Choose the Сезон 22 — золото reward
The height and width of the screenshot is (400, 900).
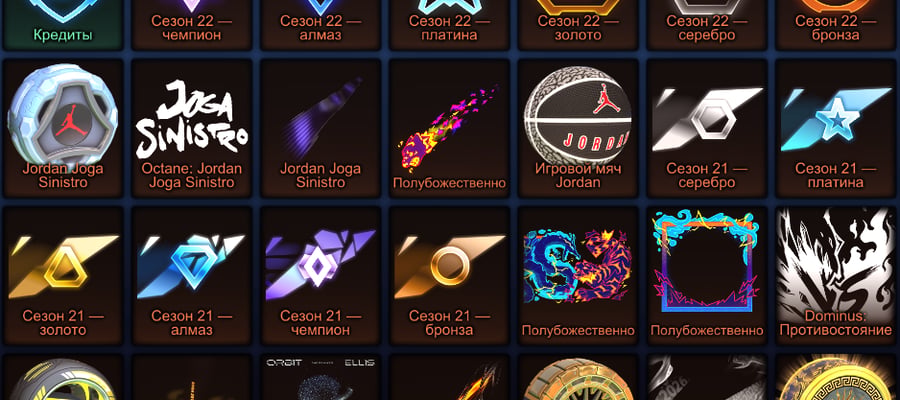(x=578, y=23)
